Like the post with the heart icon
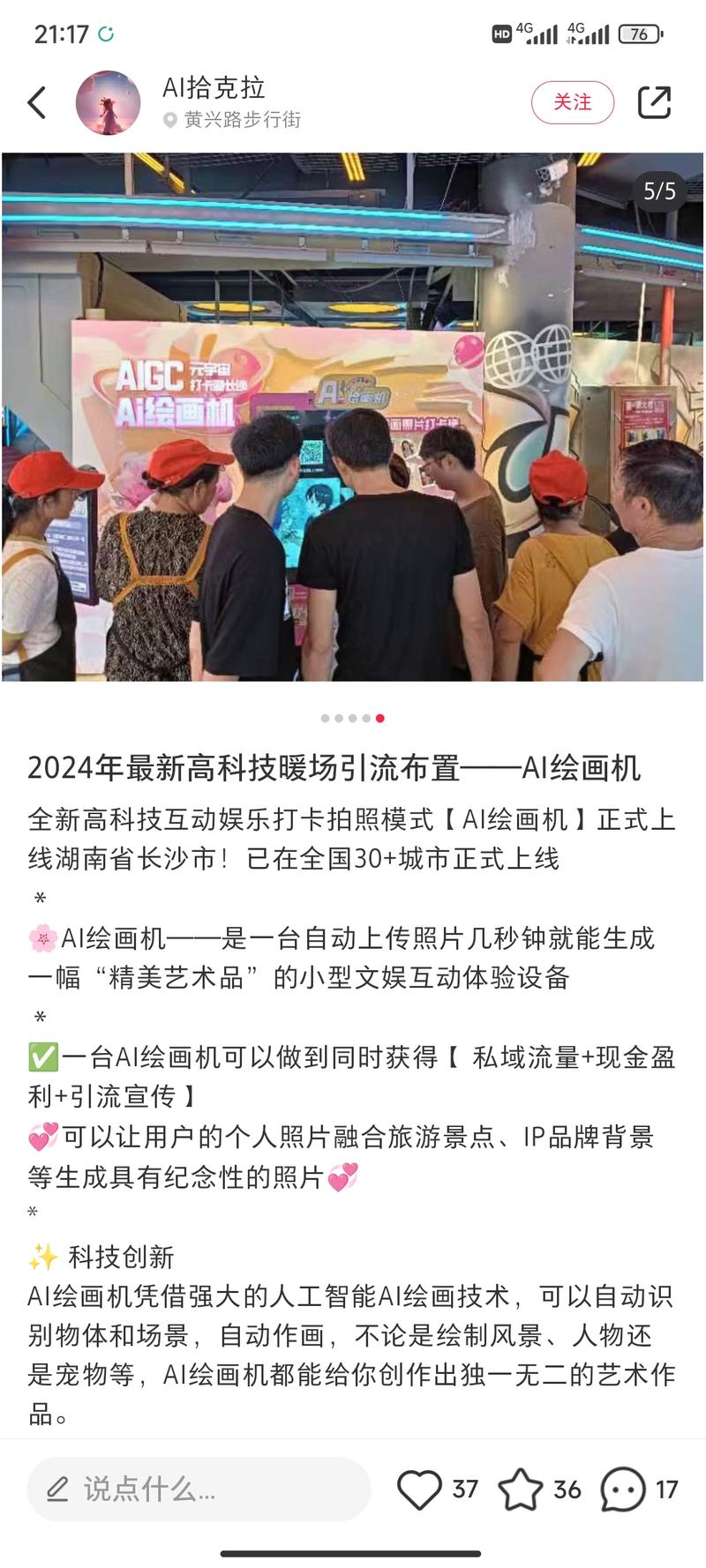The width and height of the screenshot is (706, 1568). tap(419, 1490)
